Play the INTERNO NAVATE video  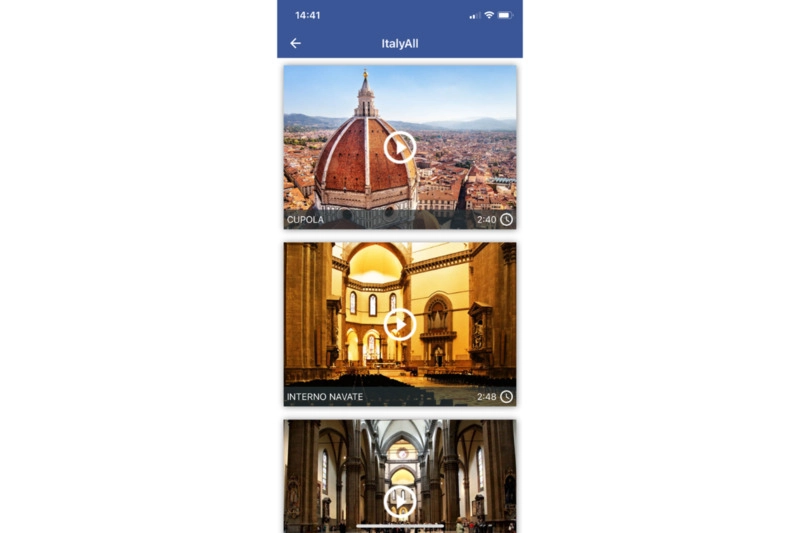click(399, 324)
